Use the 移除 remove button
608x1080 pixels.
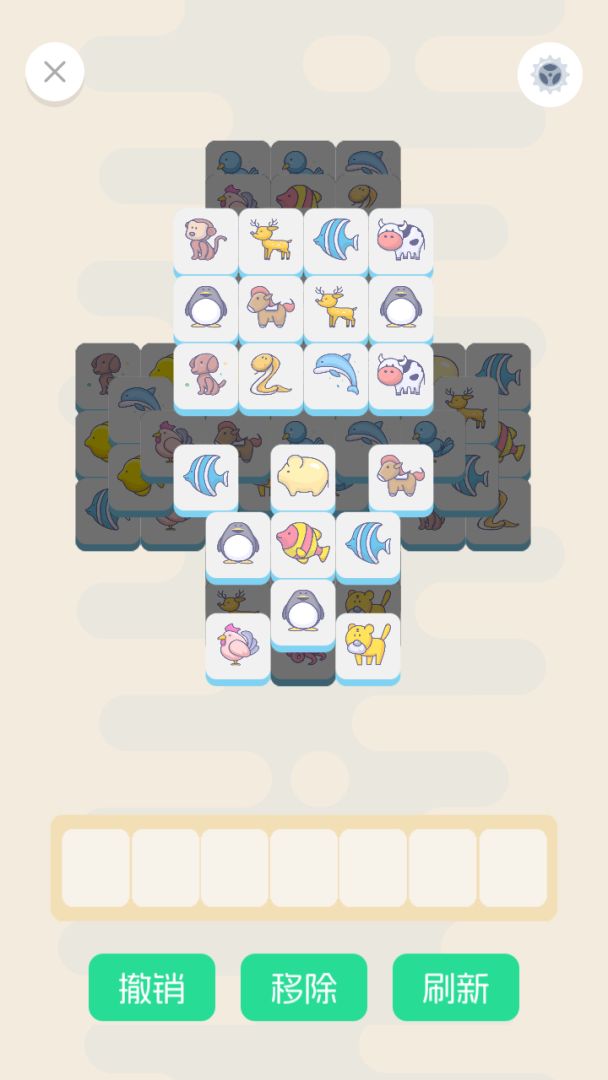coord(304,987)
